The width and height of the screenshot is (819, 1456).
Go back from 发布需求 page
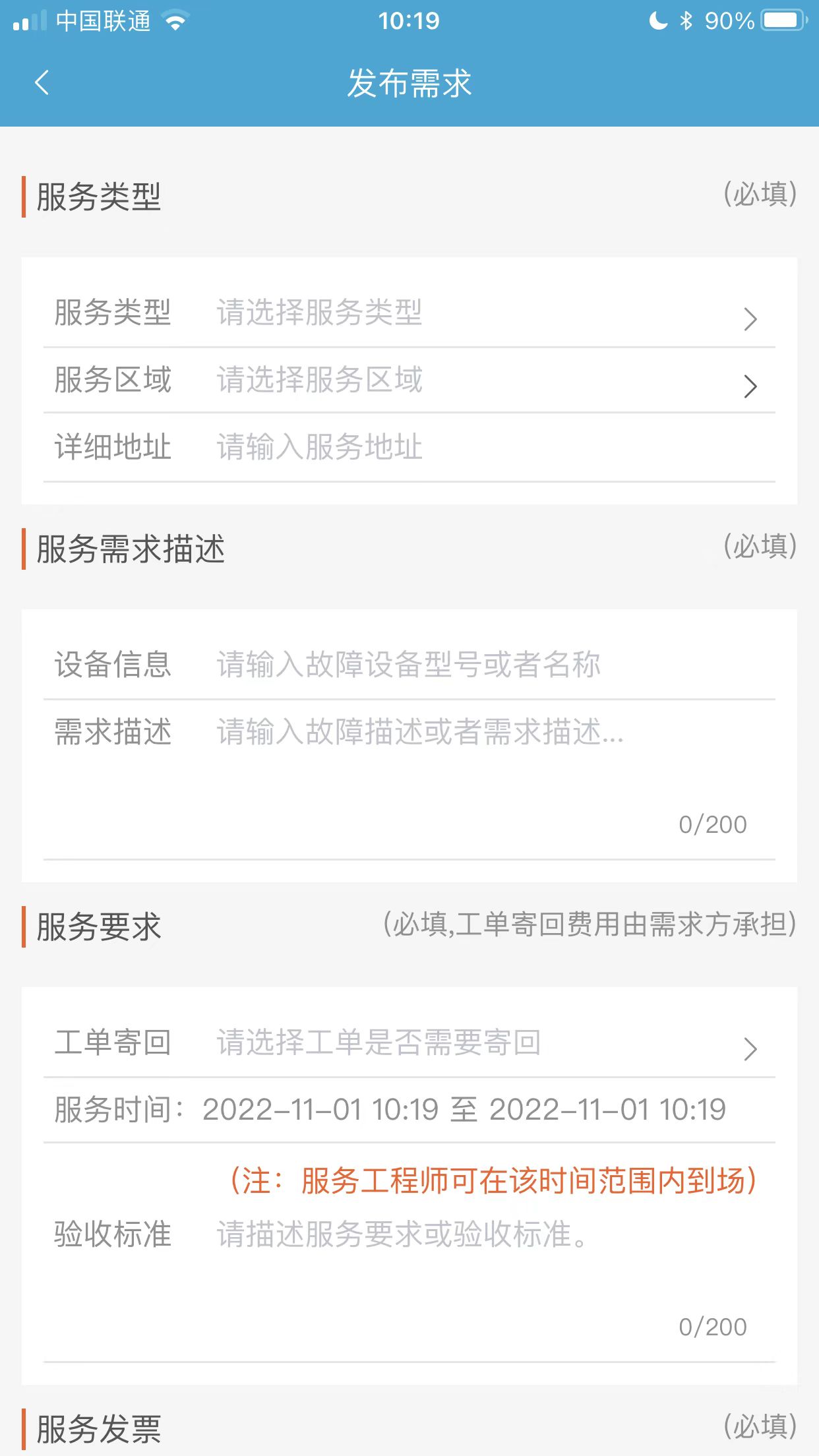[x=42, y=83]
